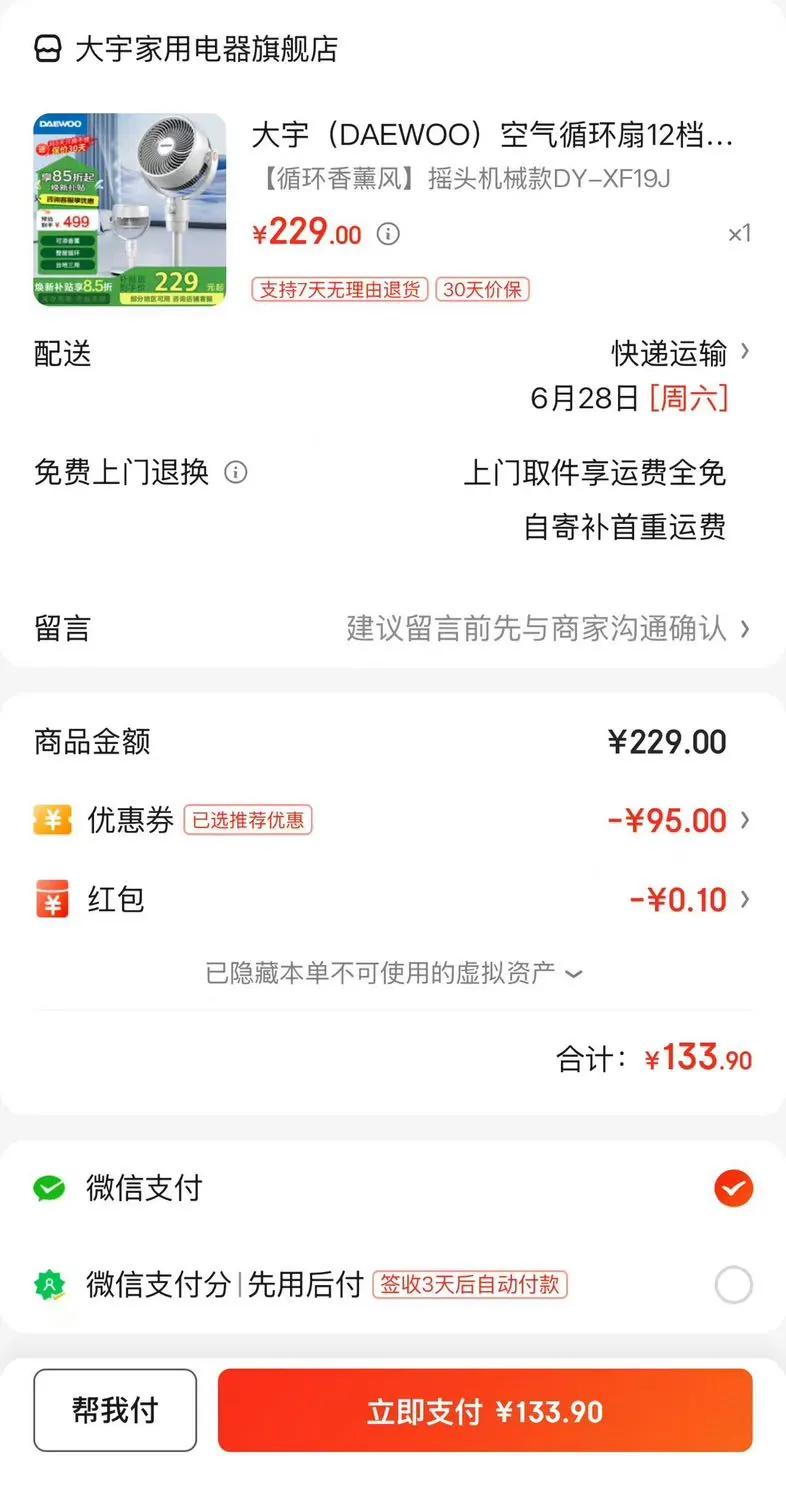Show info about 免费上门退换
The image size is (786, 1489).
click(236, 472)
